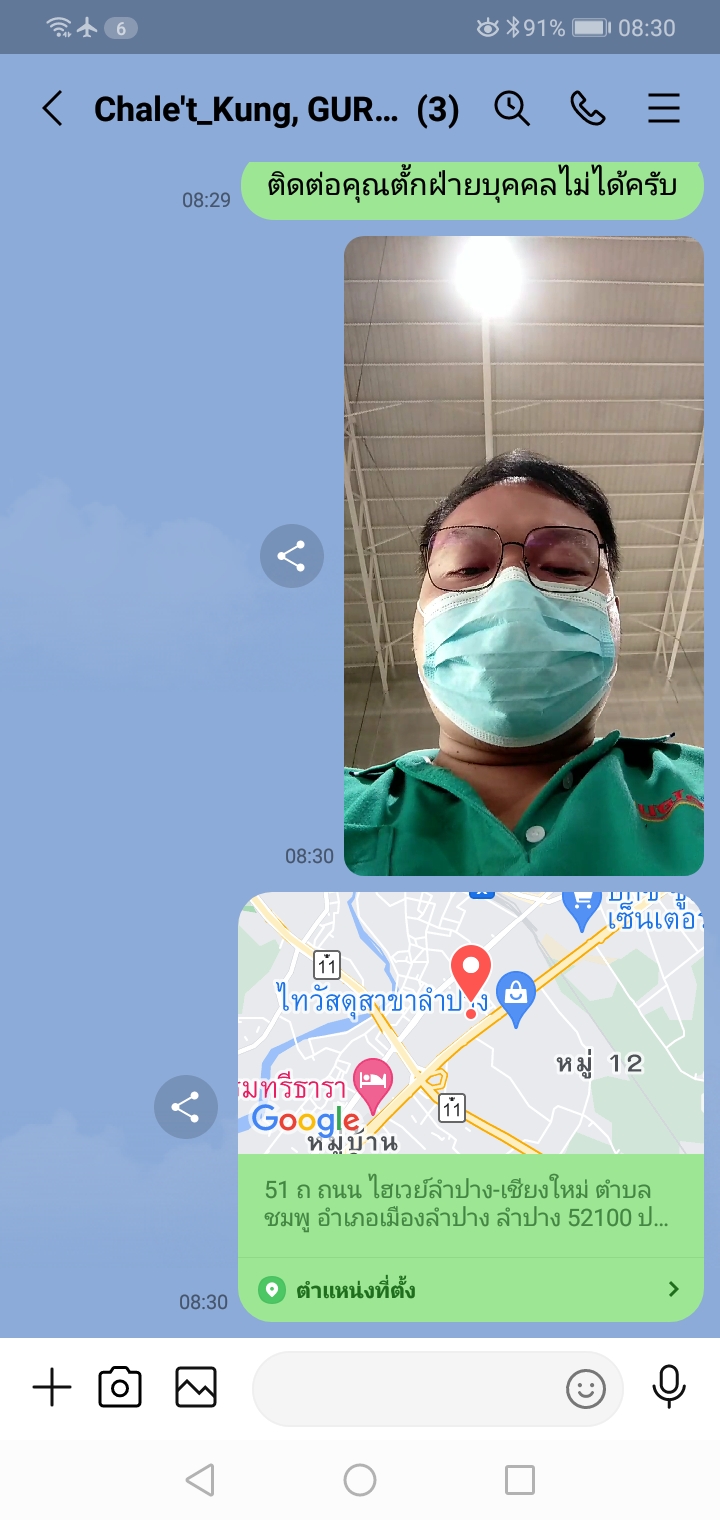Viewport: 720px width, 1520px height.
Task: Open the plus attachment menu
Action: click(52, 1388)
